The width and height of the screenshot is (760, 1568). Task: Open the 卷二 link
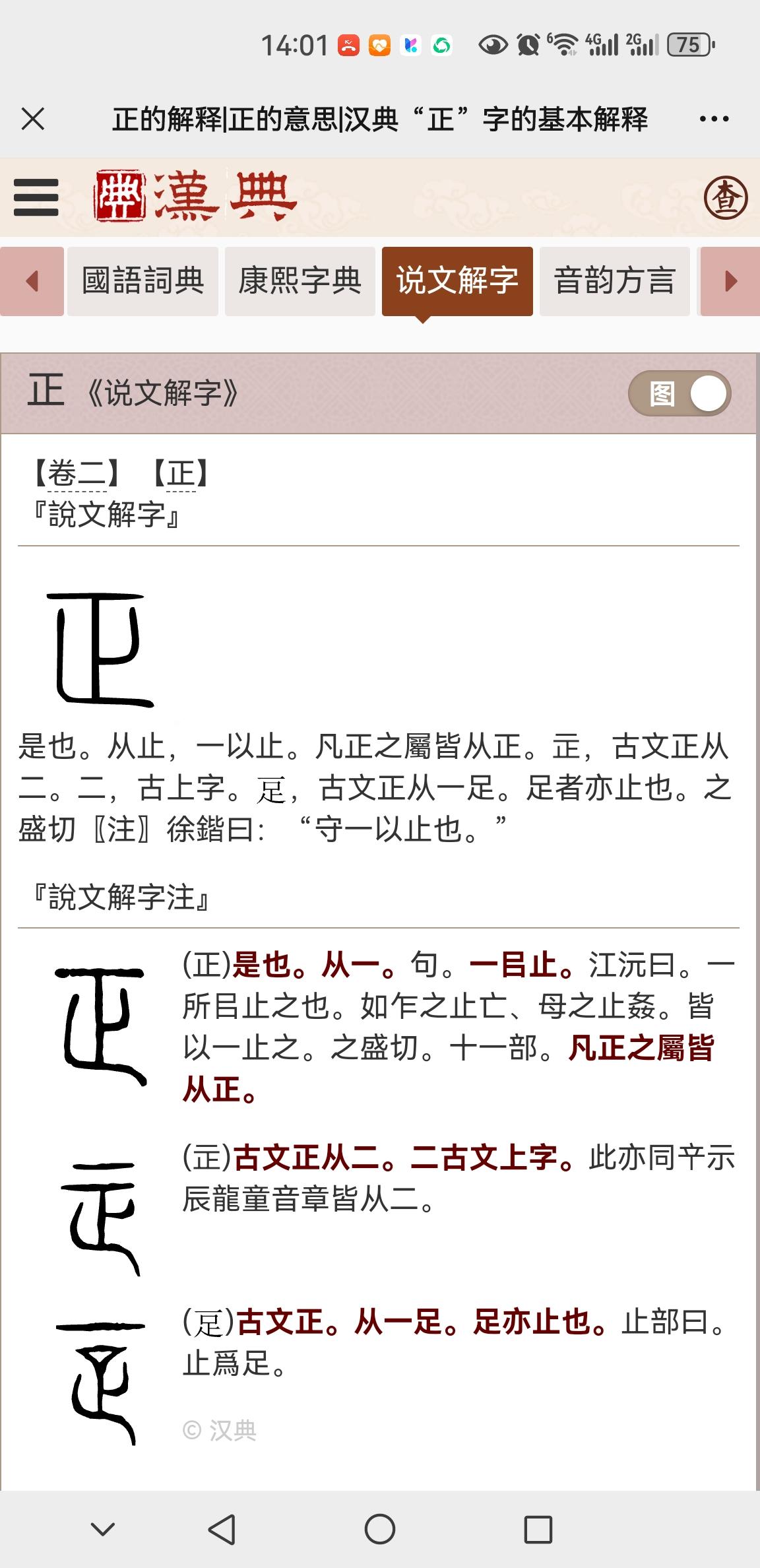click(x=77, y=474)
